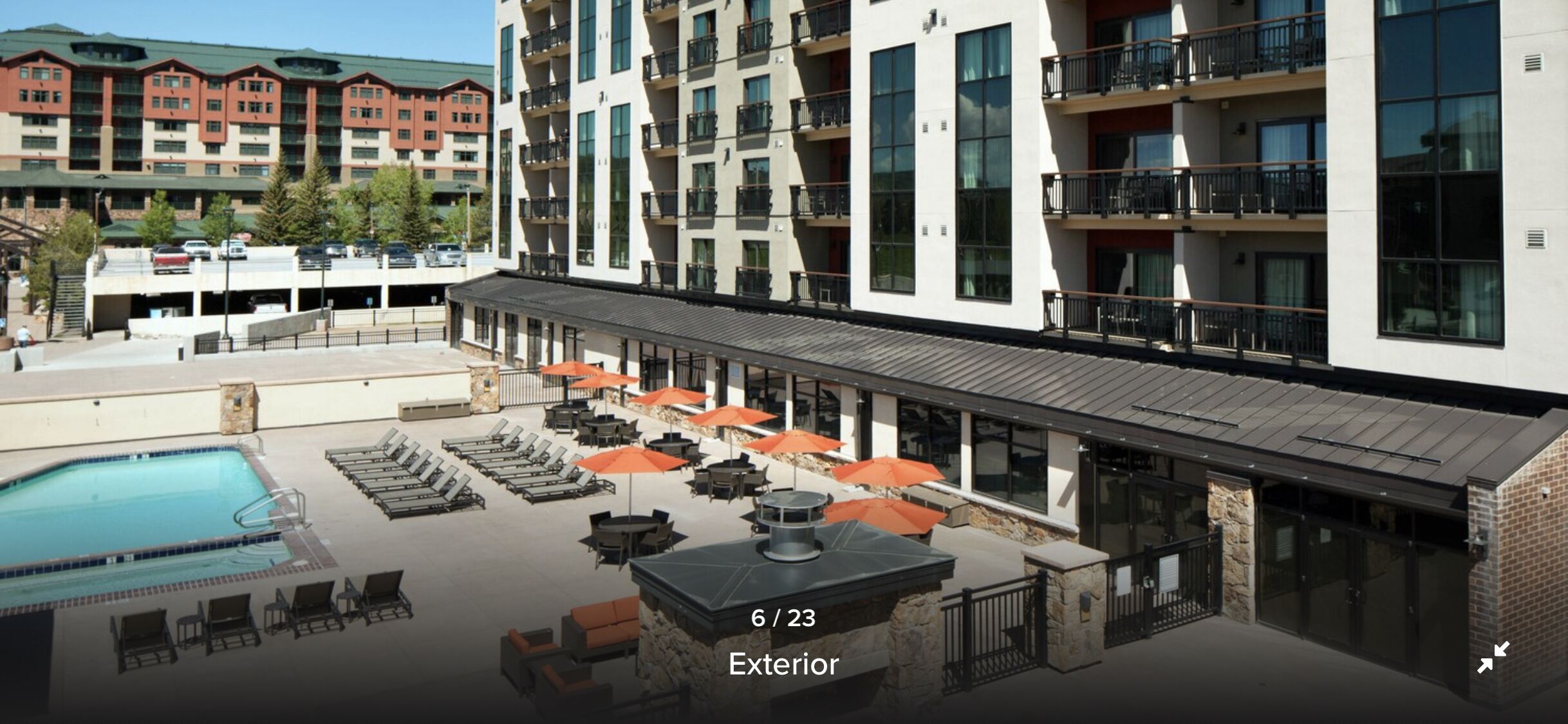Viewport: 1568px width, 724px height.
Task: Exit fullscreen with the collapse arrows icon
Action: pos(1493,657)
